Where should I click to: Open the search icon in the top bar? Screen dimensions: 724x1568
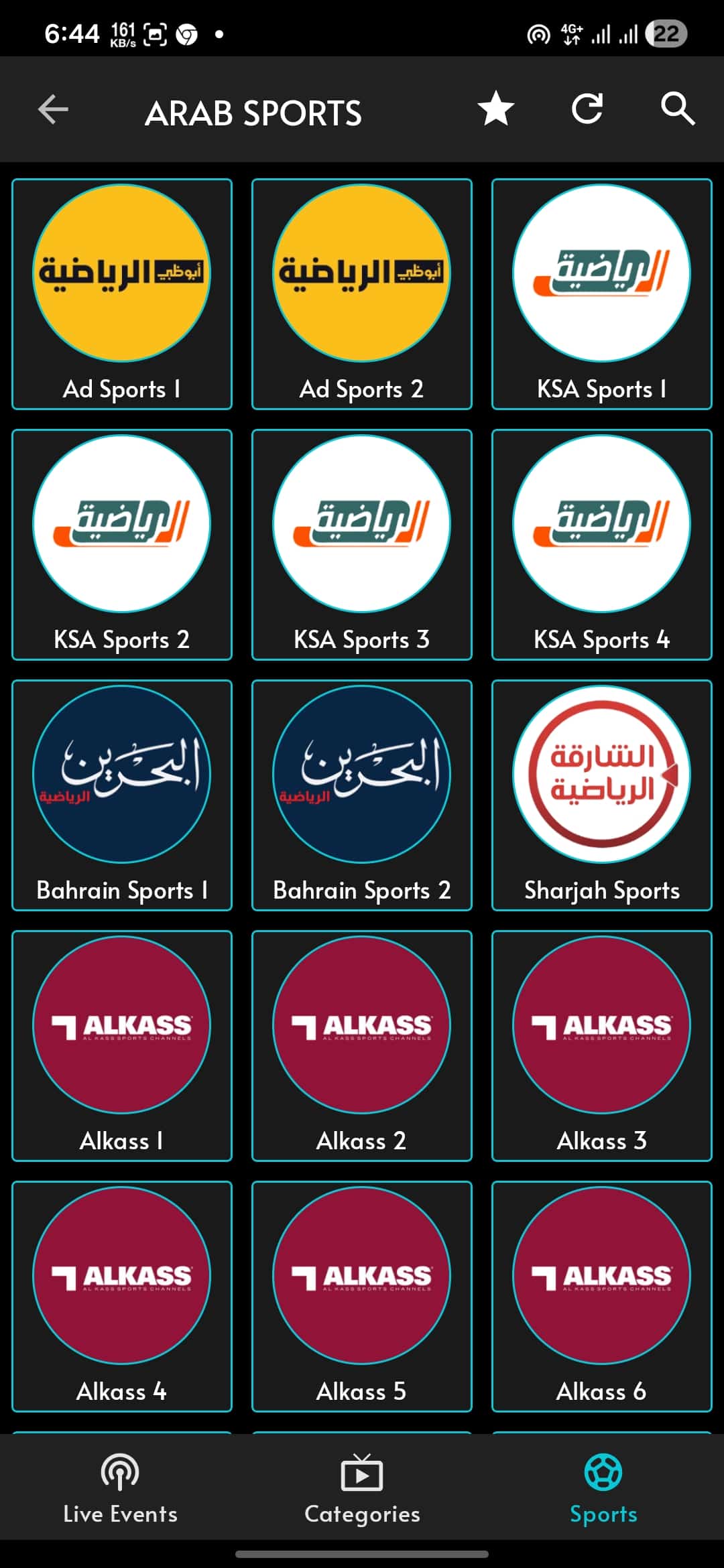pos(679,109)
